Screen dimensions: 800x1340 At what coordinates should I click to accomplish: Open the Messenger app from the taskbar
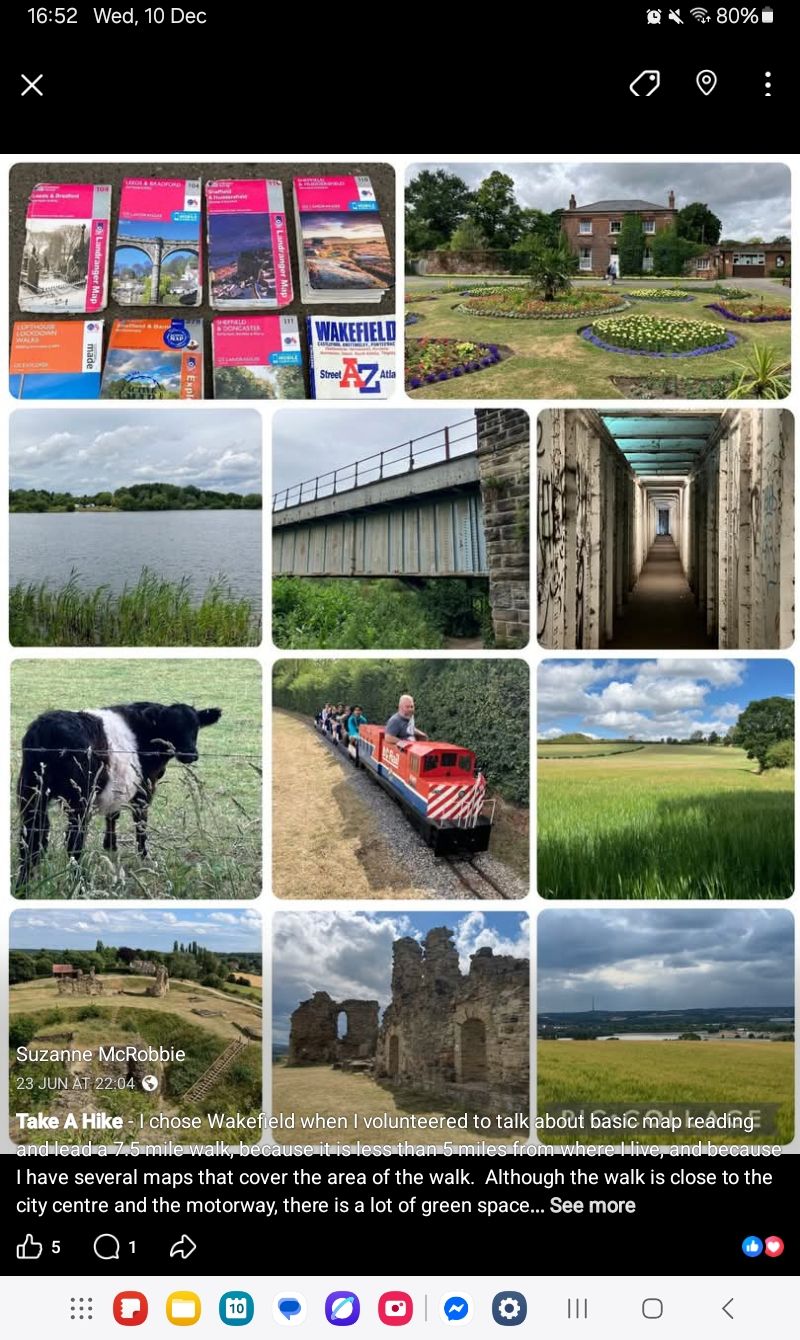click(x=457, y=1308)
